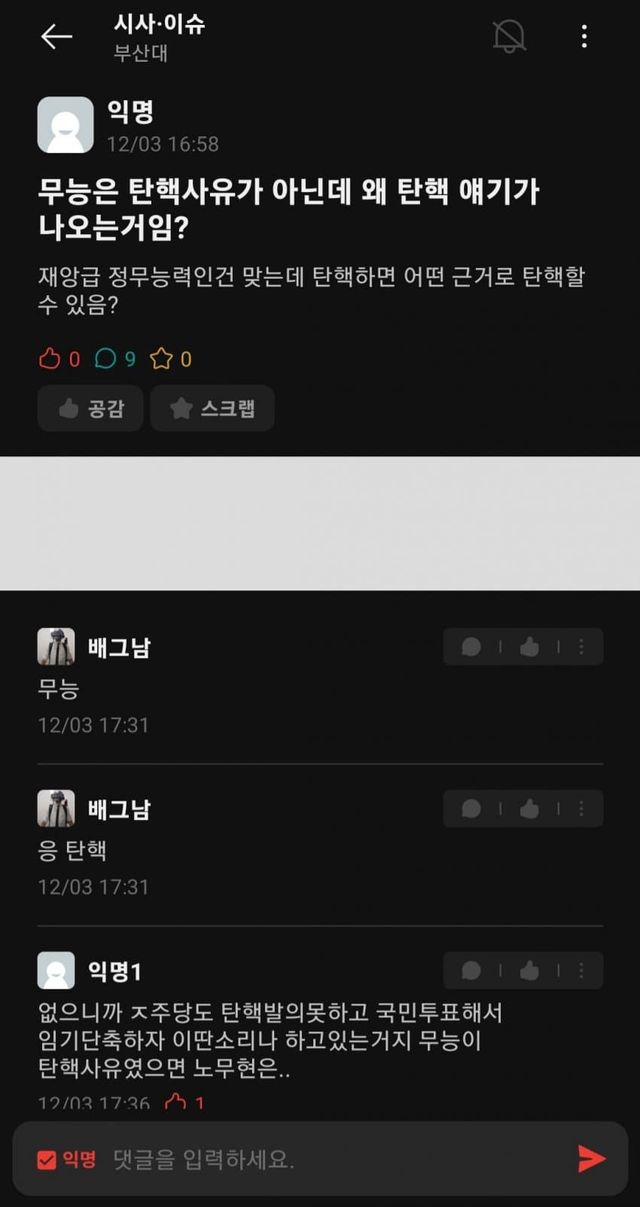The image size is (640, 1207).
Task: Scrap this post with the 스크랩 button
Action: coord(212,408)
